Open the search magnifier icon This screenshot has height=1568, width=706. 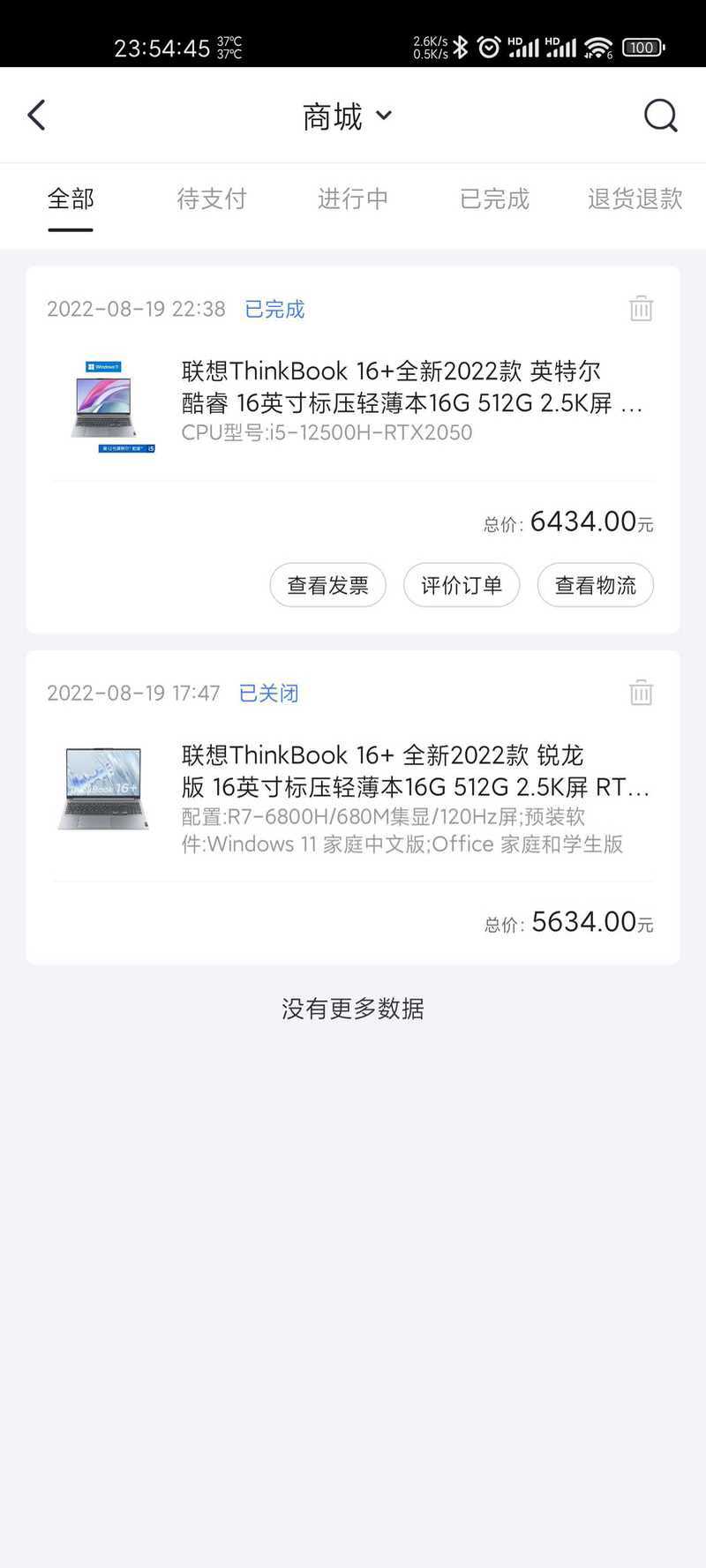pyautogui.click(x=660, y=116)
